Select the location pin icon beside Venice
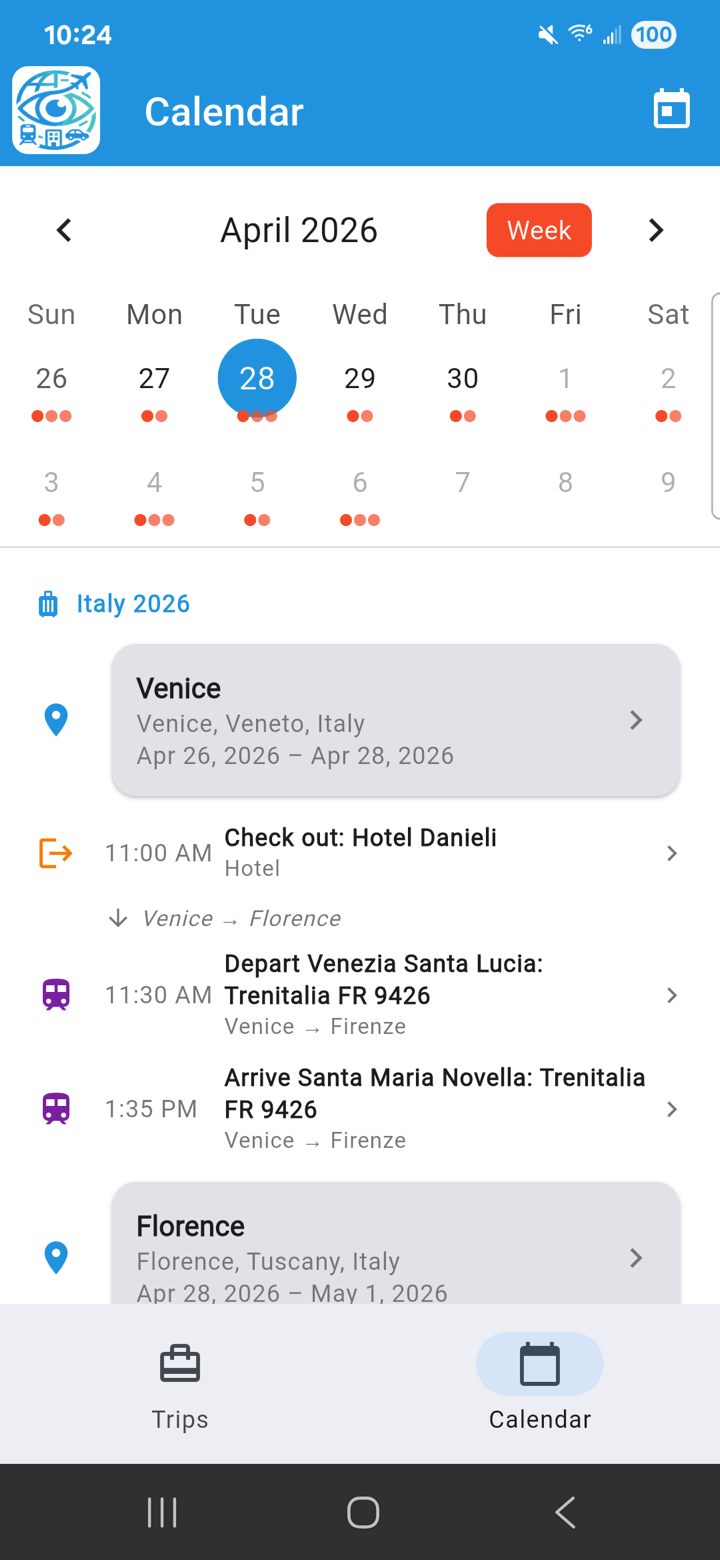Screen dimensions: 720x1560 point(55,719)
